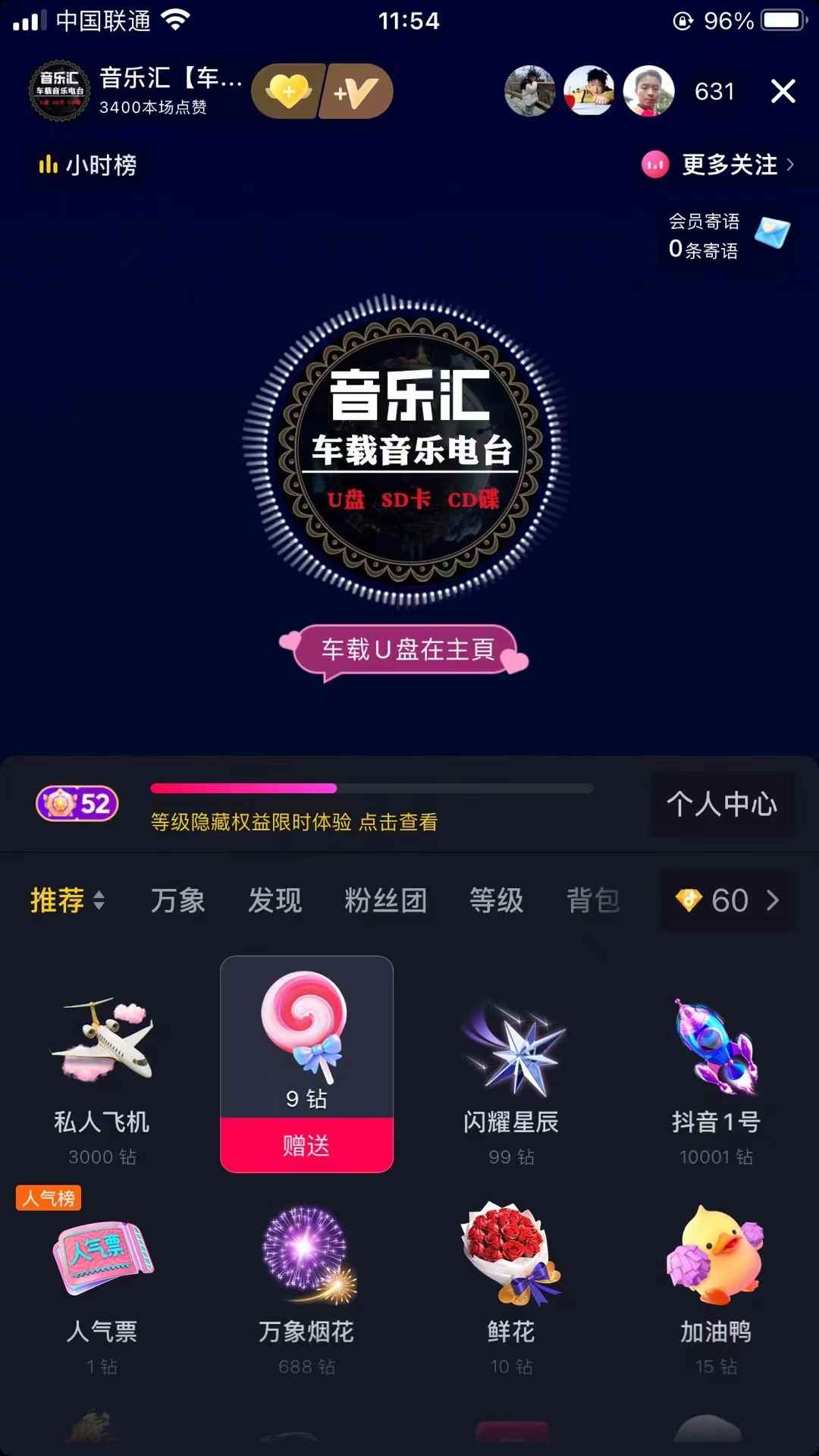
Task: Choose the 抖音1号 rocket gift
Action: pos(716,1062)
